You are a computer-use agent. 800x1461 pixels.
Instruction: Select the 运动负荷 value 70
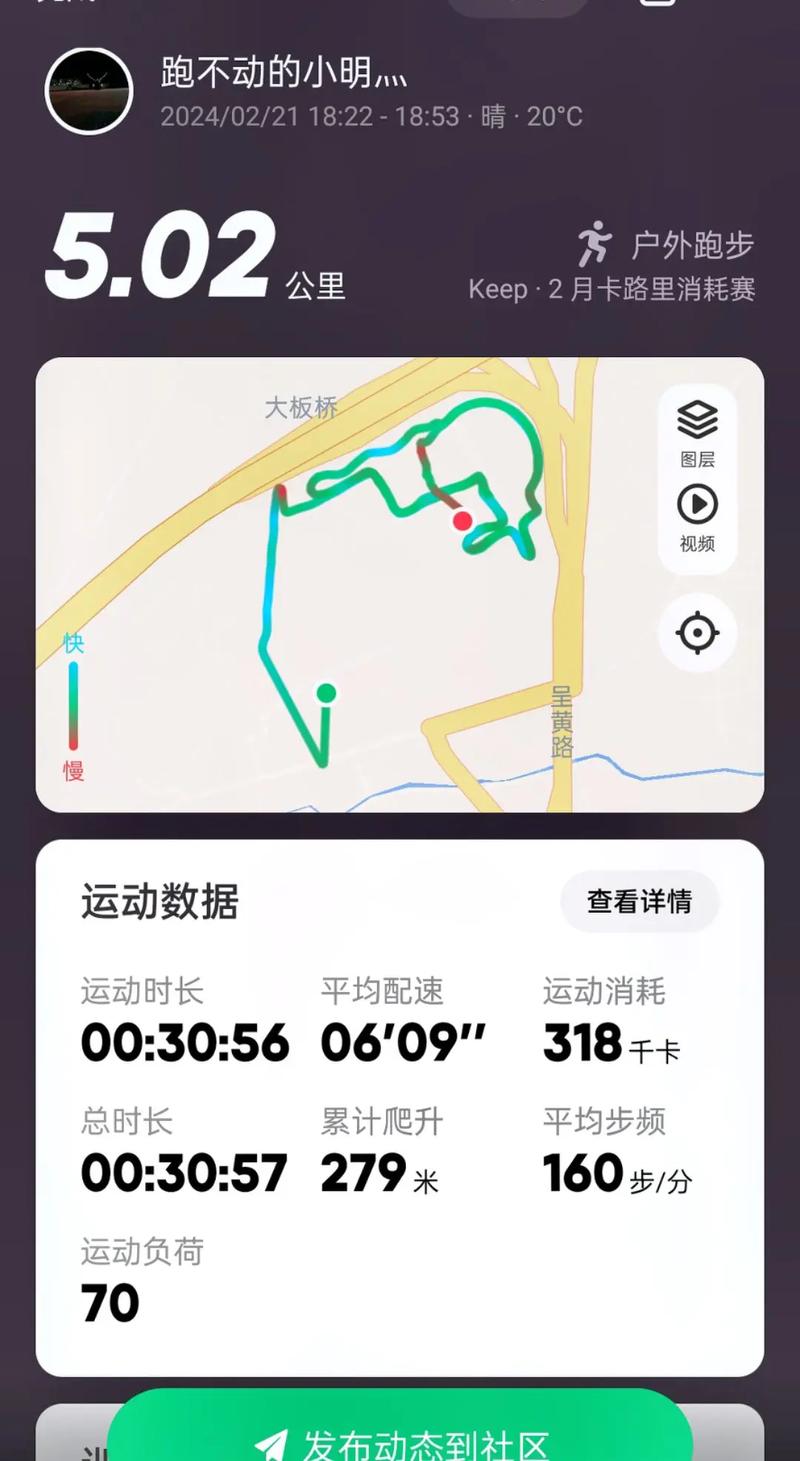105,1301
